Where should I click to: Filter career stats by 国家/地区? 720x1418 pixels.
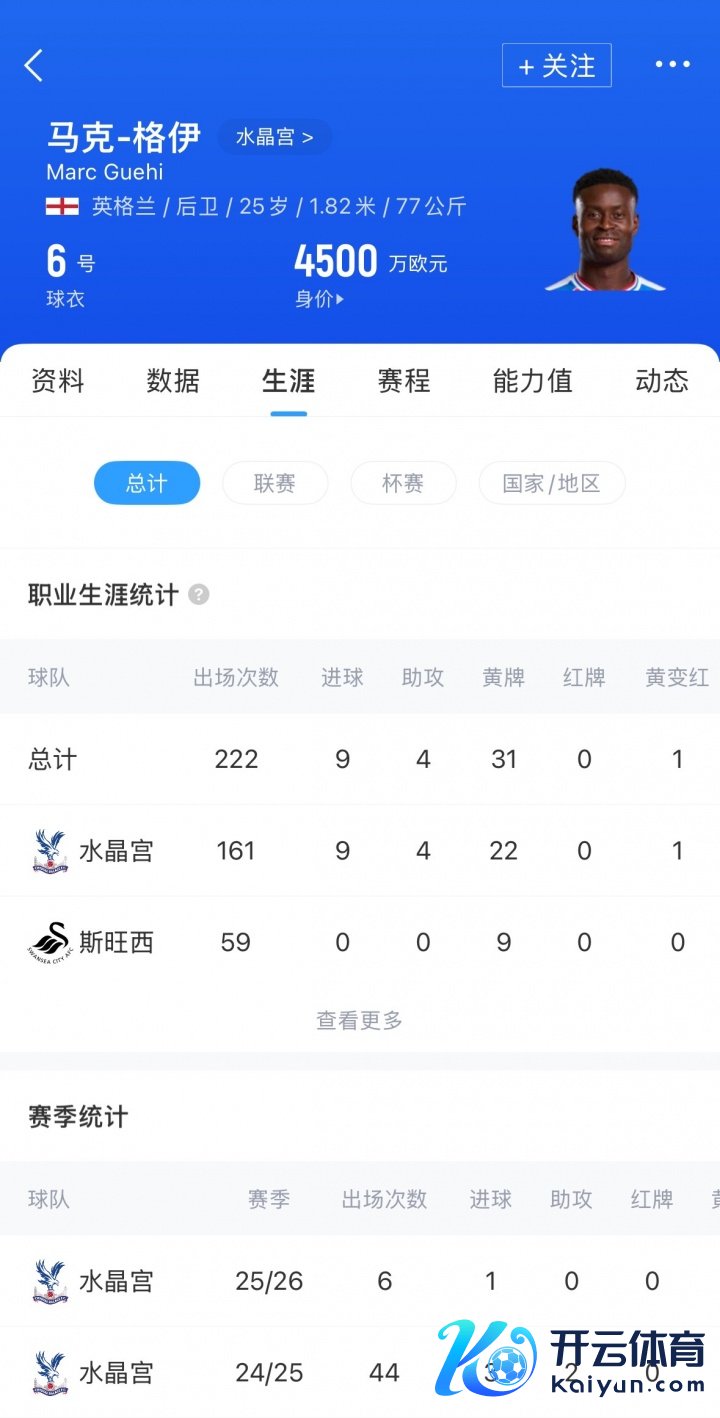click(x=552, y=484)
